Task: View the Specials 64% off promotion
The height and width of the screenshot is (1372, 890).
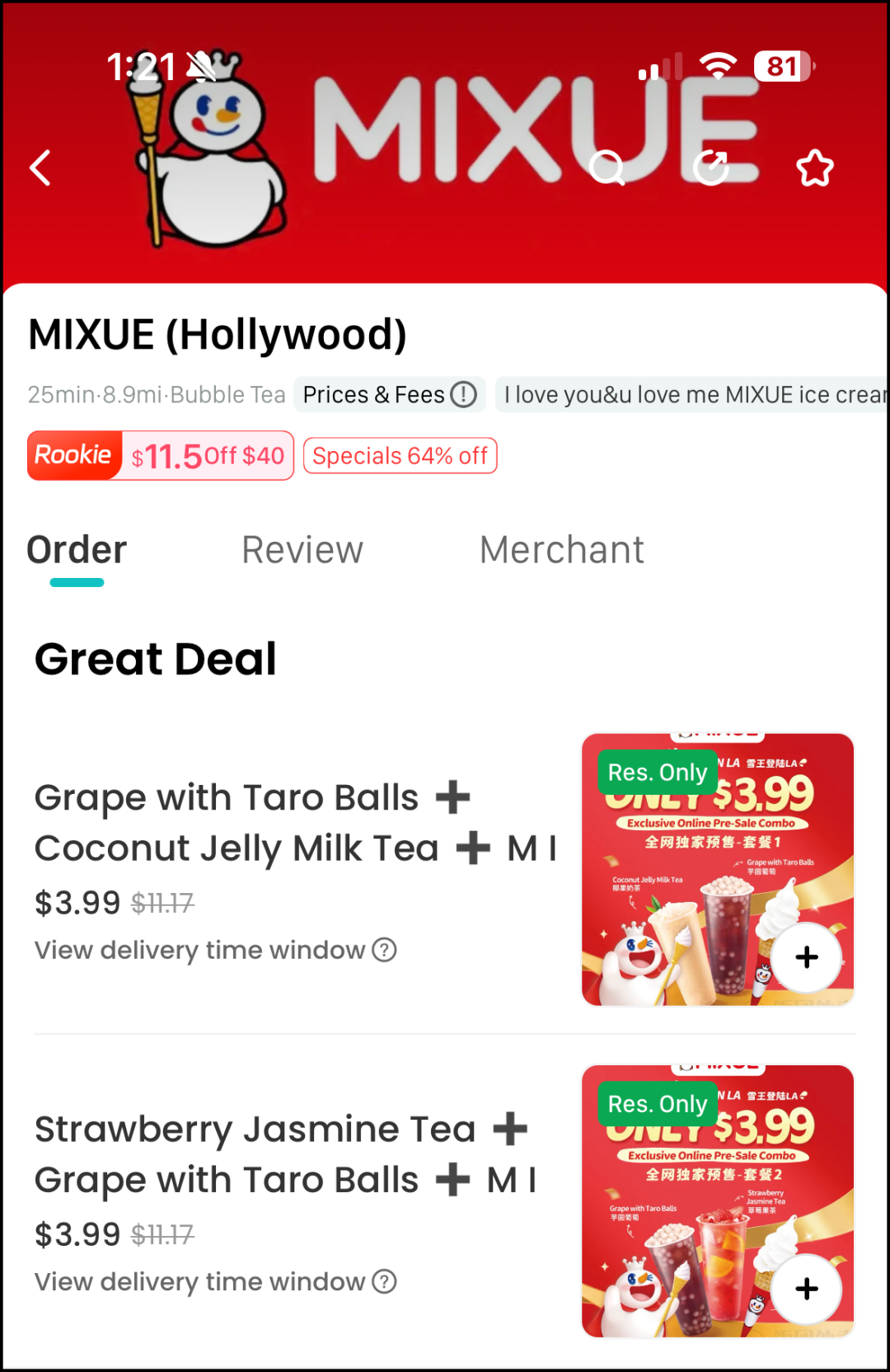Action: 400,456
